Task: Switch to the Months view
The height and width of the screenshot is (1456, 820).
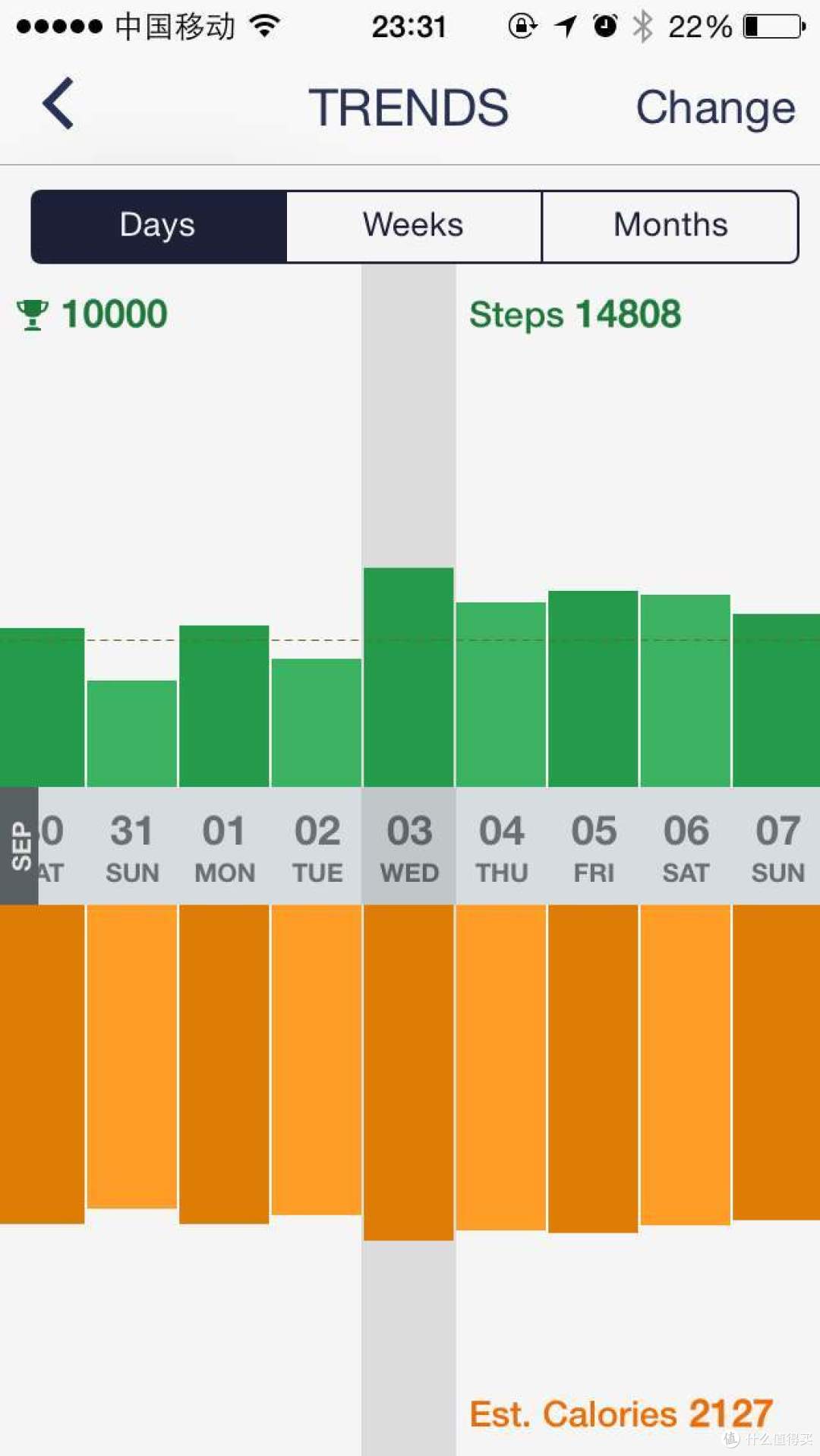Action: (x=670, y=226)
